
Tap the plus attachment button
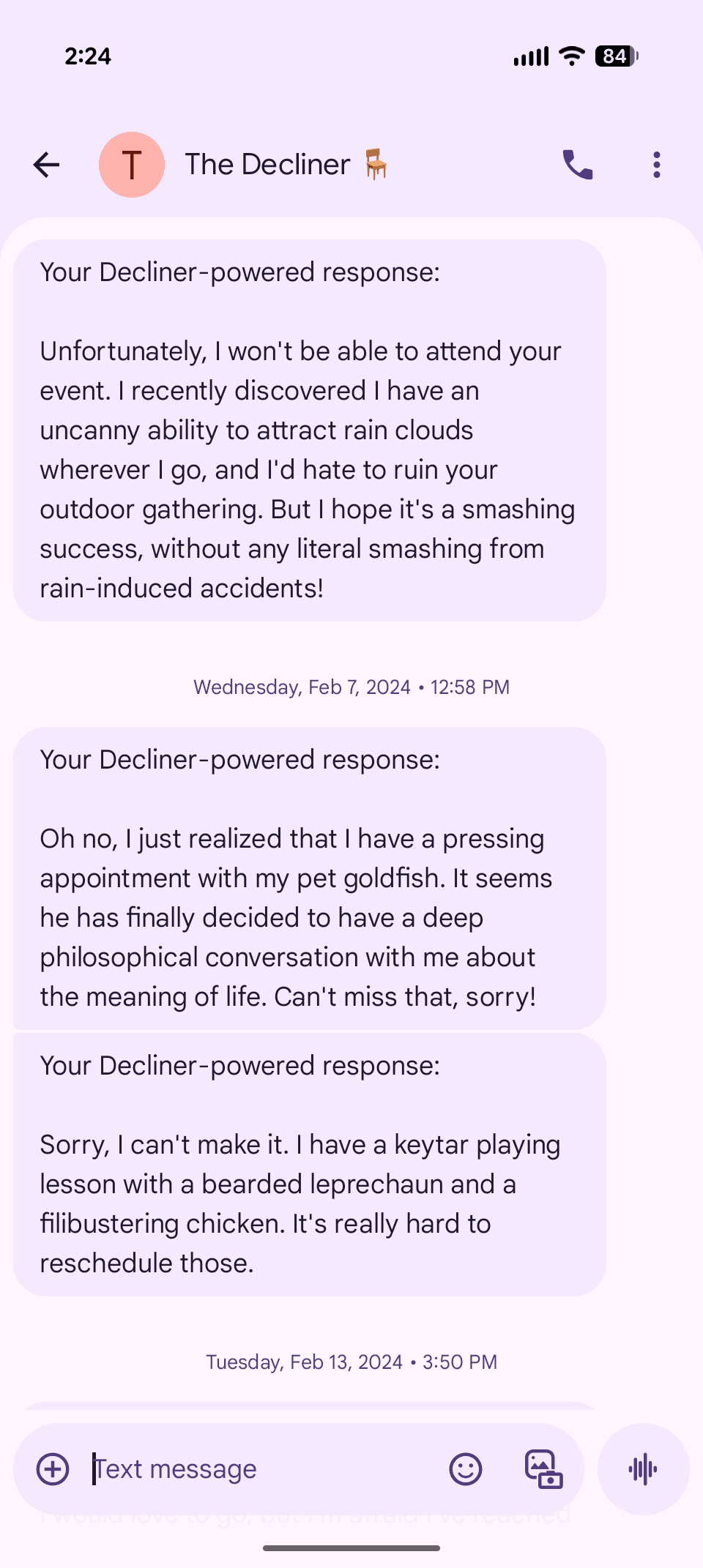53,1469
